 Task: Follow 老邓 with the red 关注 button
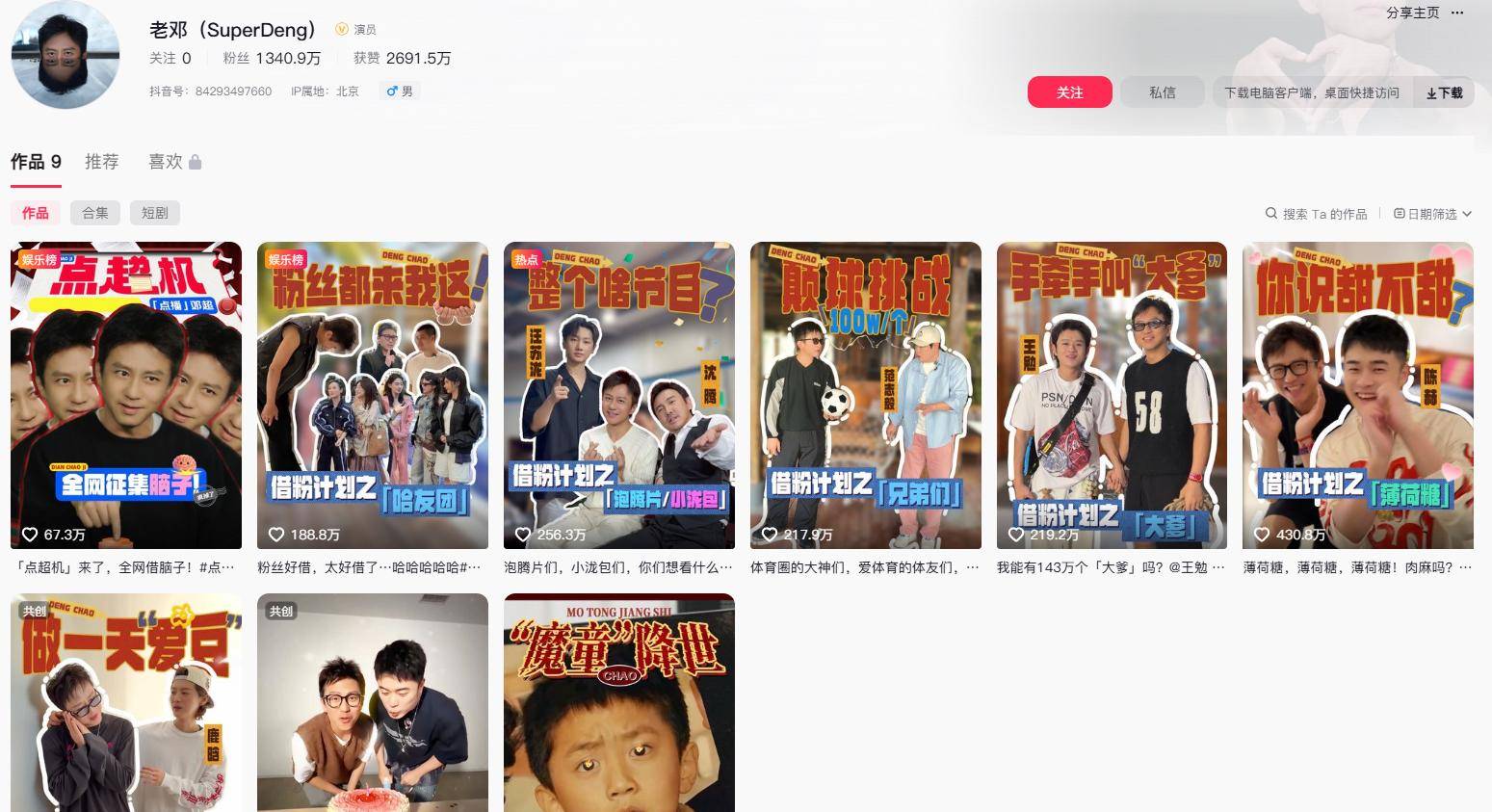coord(1069,92)
